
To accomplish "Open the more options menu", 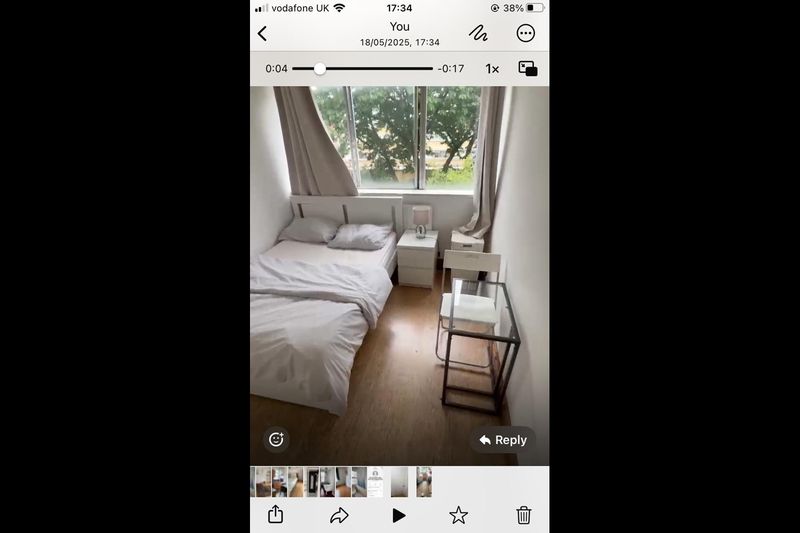I will [525, 33].
